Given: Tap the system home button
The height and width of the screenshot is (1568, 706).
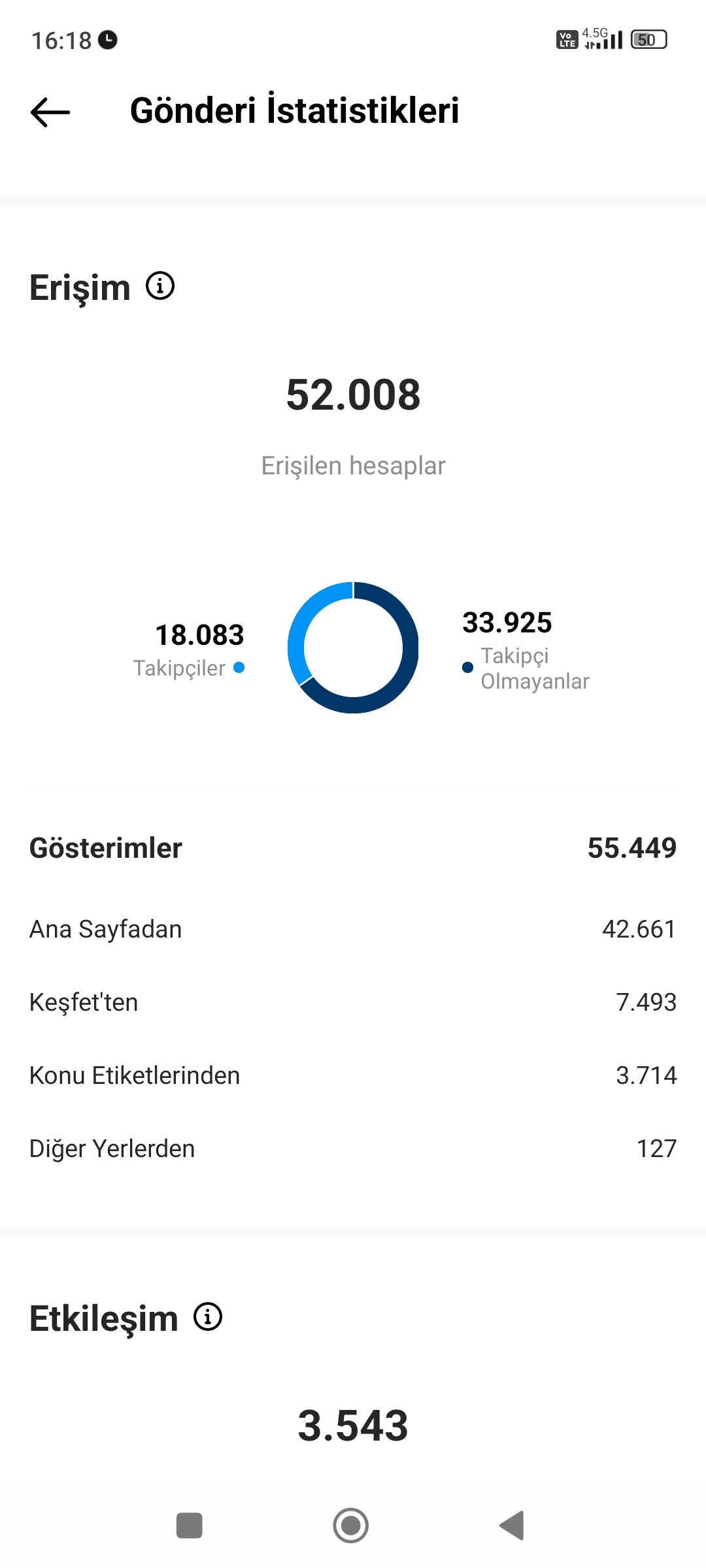Looking at the screenshot, I should pos(351,1526).
